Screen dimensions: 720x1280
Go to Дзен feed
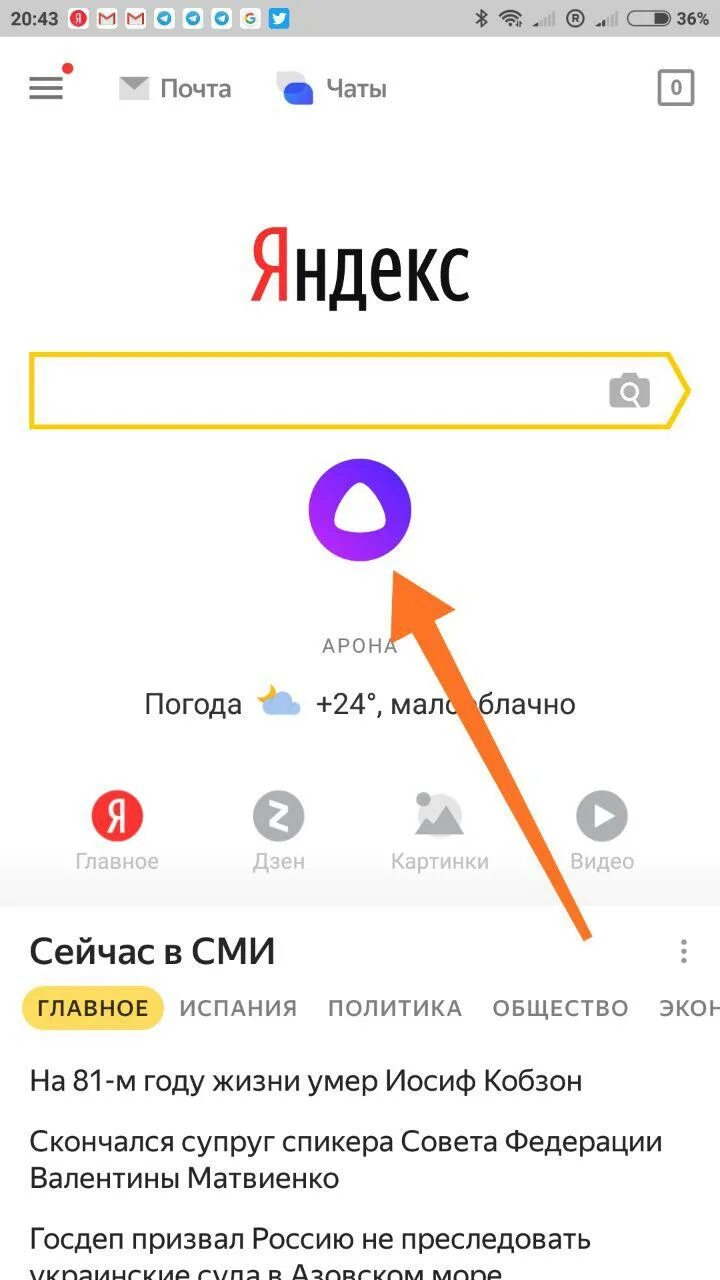pyautogui.click(x=278, y=830)
